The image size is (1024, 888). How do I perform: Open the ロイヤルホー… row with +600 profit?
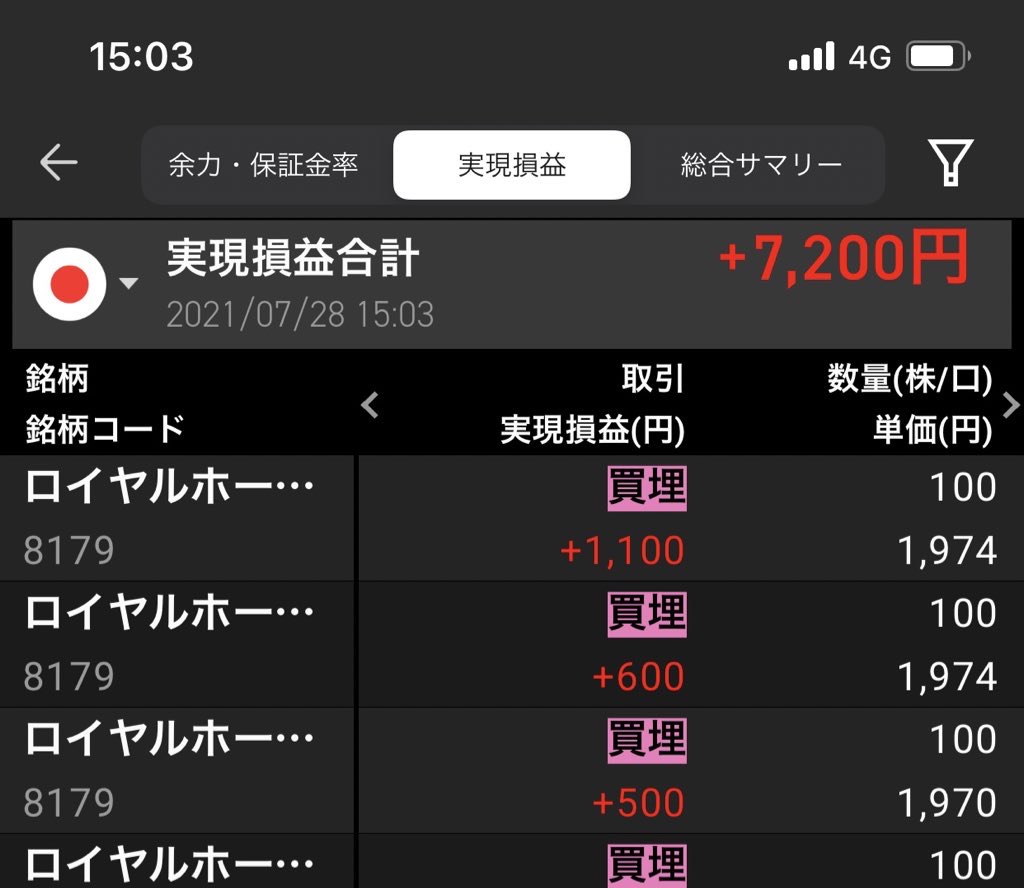point(510,645)
